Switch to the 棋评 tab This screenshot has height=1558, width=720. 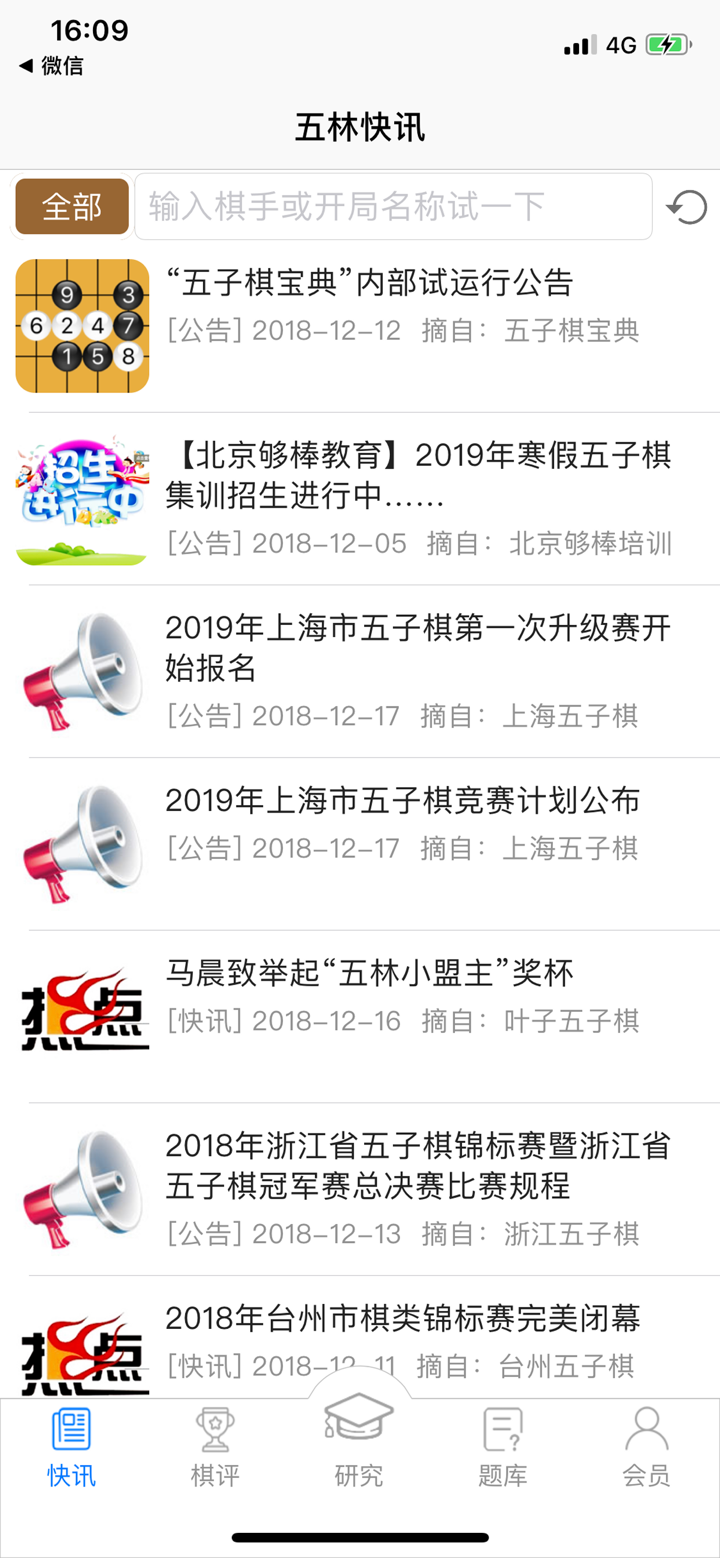(215, 1446)
